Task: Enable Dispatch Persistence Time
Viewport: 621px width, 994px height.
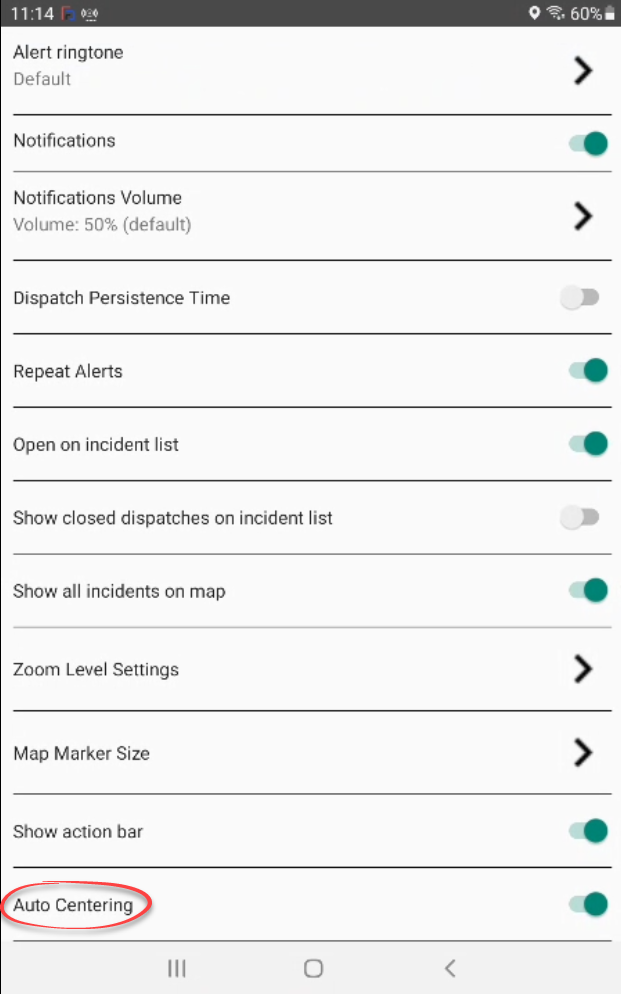Action: coord(580,297)
